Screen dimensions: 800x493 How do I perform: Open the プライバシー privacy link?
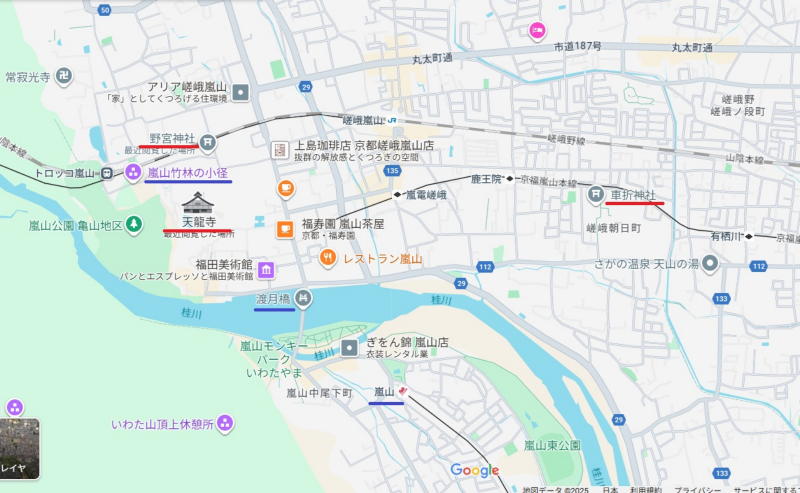(694, 489)
